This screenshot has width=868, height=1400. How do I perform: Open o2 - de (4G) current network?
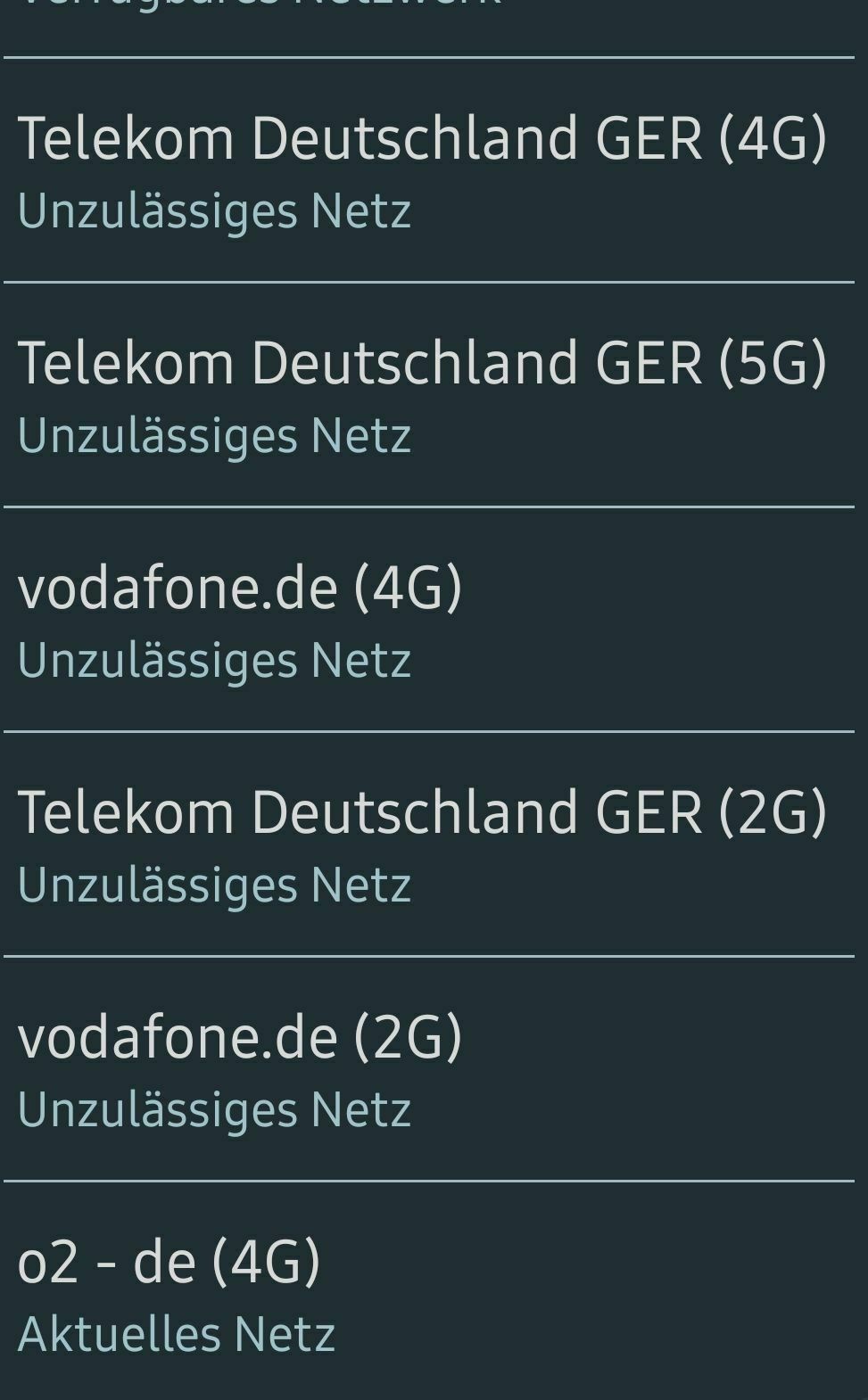pos(429,1292)
